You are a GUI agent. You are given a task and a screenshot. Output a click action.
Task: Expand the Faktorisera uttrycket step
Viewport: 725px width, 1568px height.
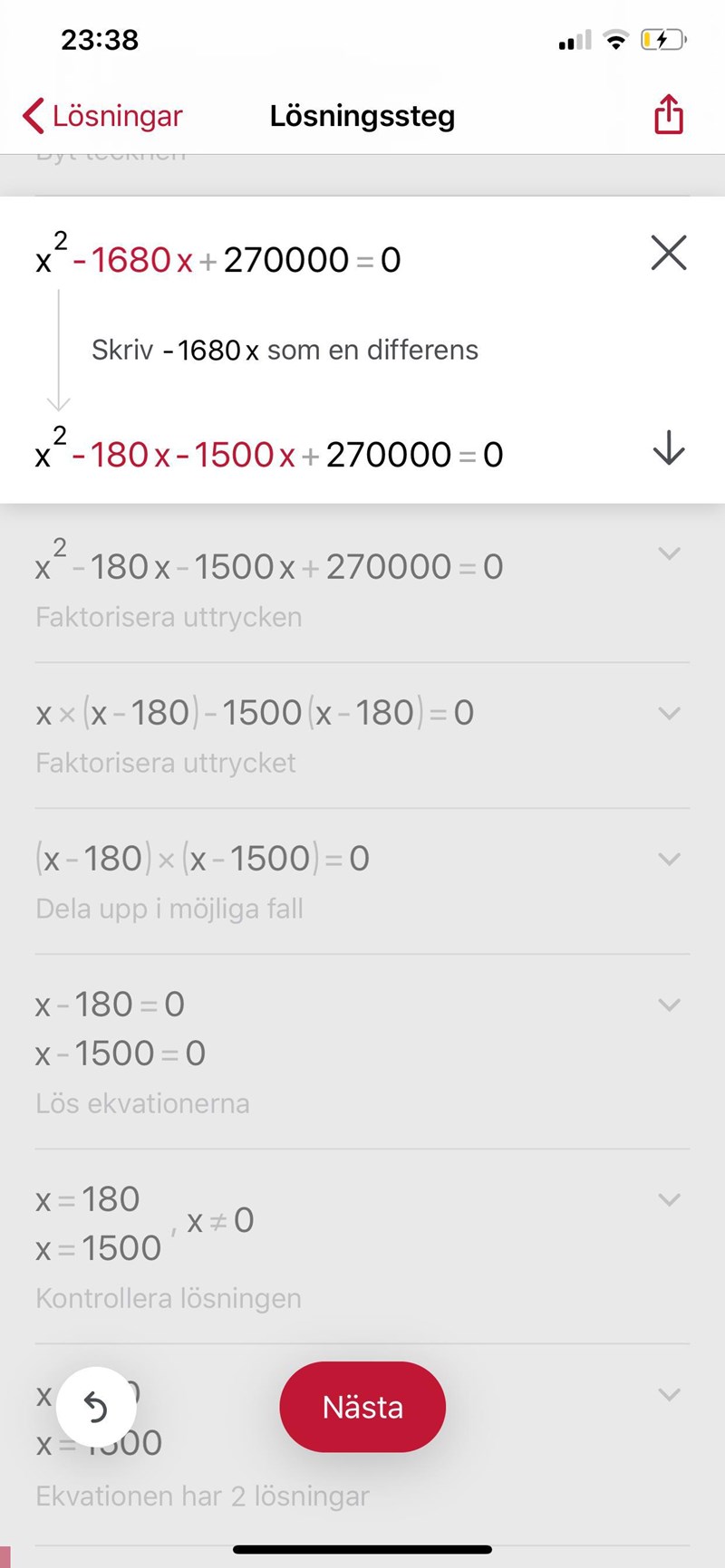669,714
